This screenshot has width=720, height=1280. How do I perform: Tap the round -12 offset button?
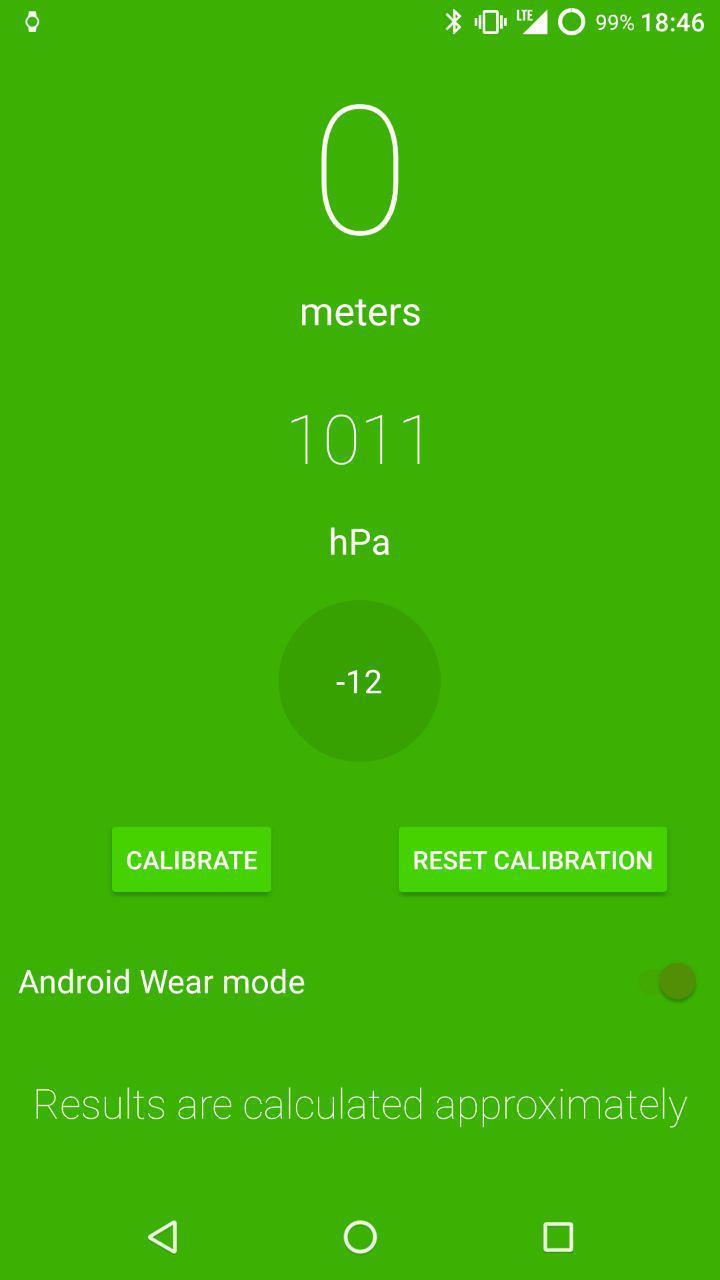click(x=359, y=681)
